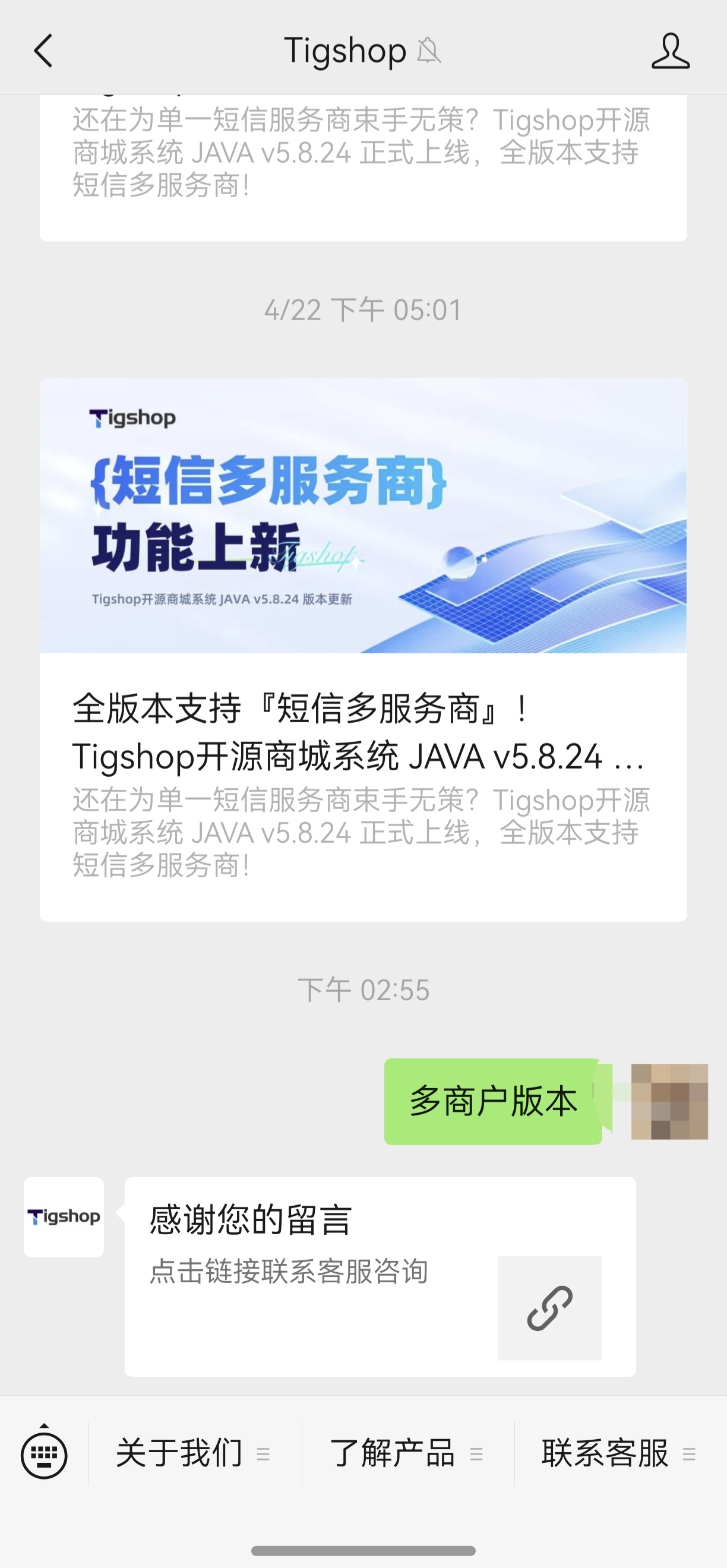This screenshot has width=727, height=1568.
Task: Switch to keyboard input mode
Action: coord(44,1455)
